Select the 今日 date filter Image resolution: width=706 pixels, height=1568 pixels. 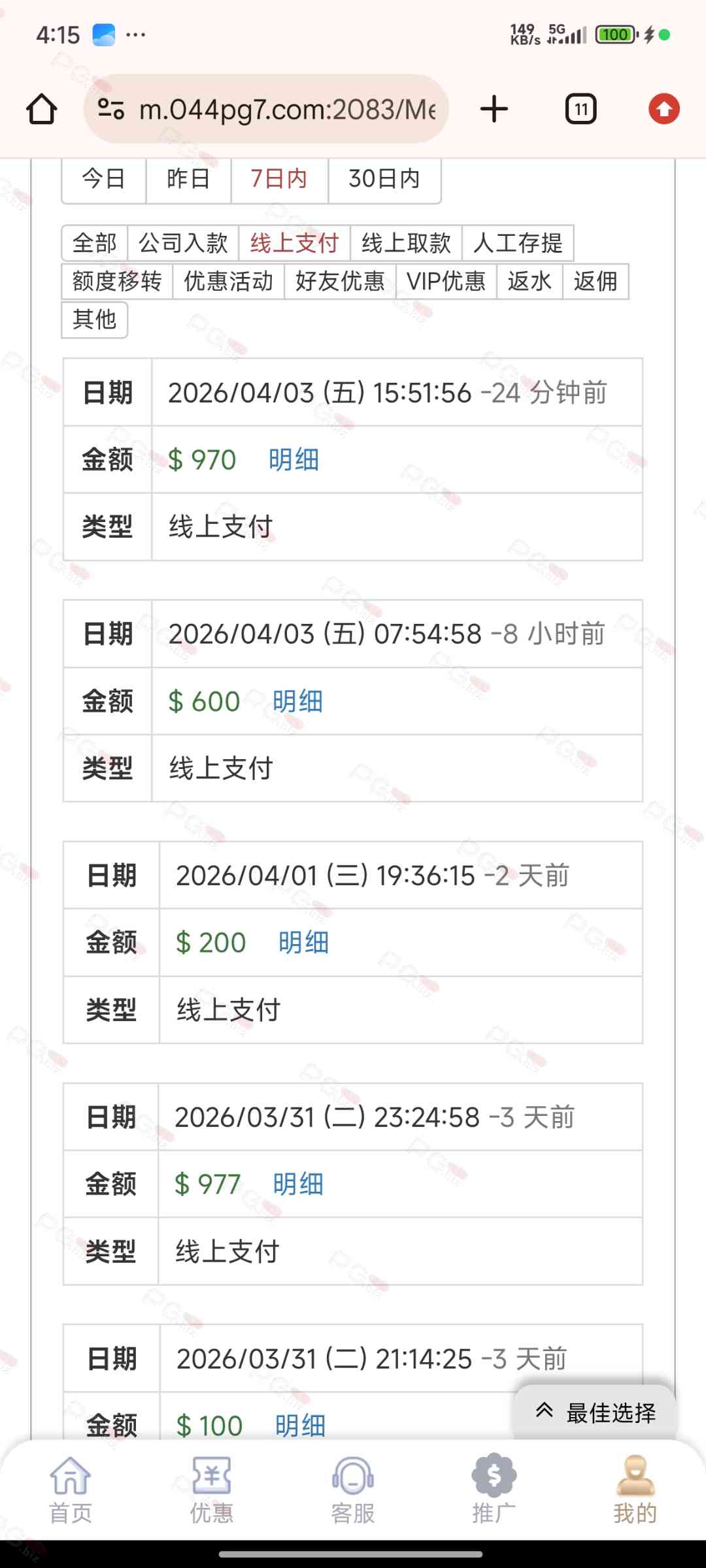click(103, 178)
